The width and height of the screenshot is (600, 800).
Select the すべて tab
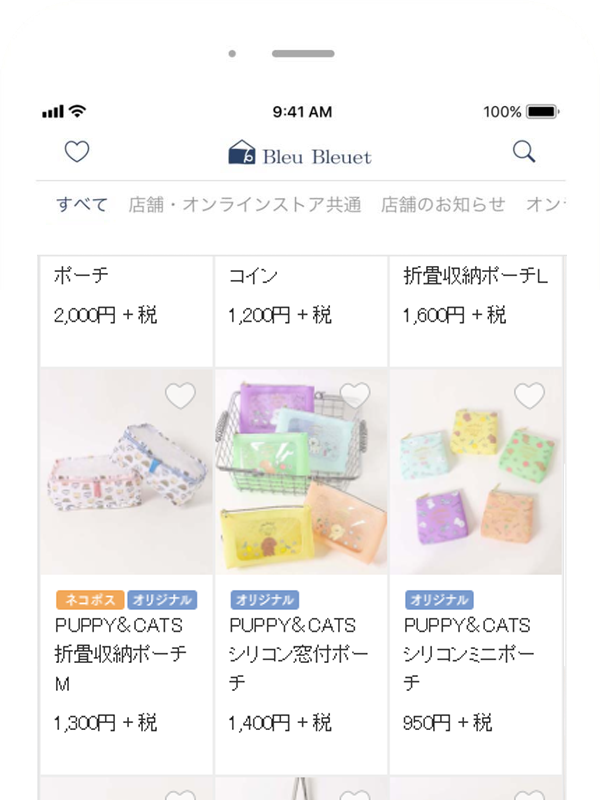coord(82,205)
